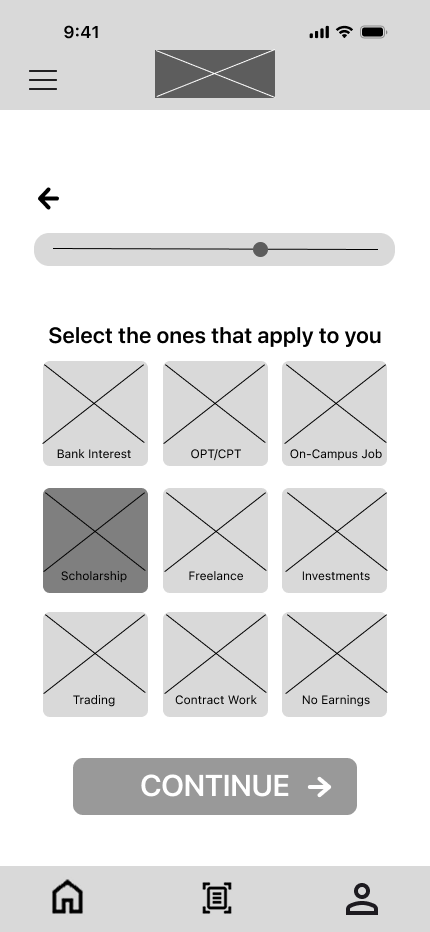Switch to the Profile tab

(x=362, y=899)
